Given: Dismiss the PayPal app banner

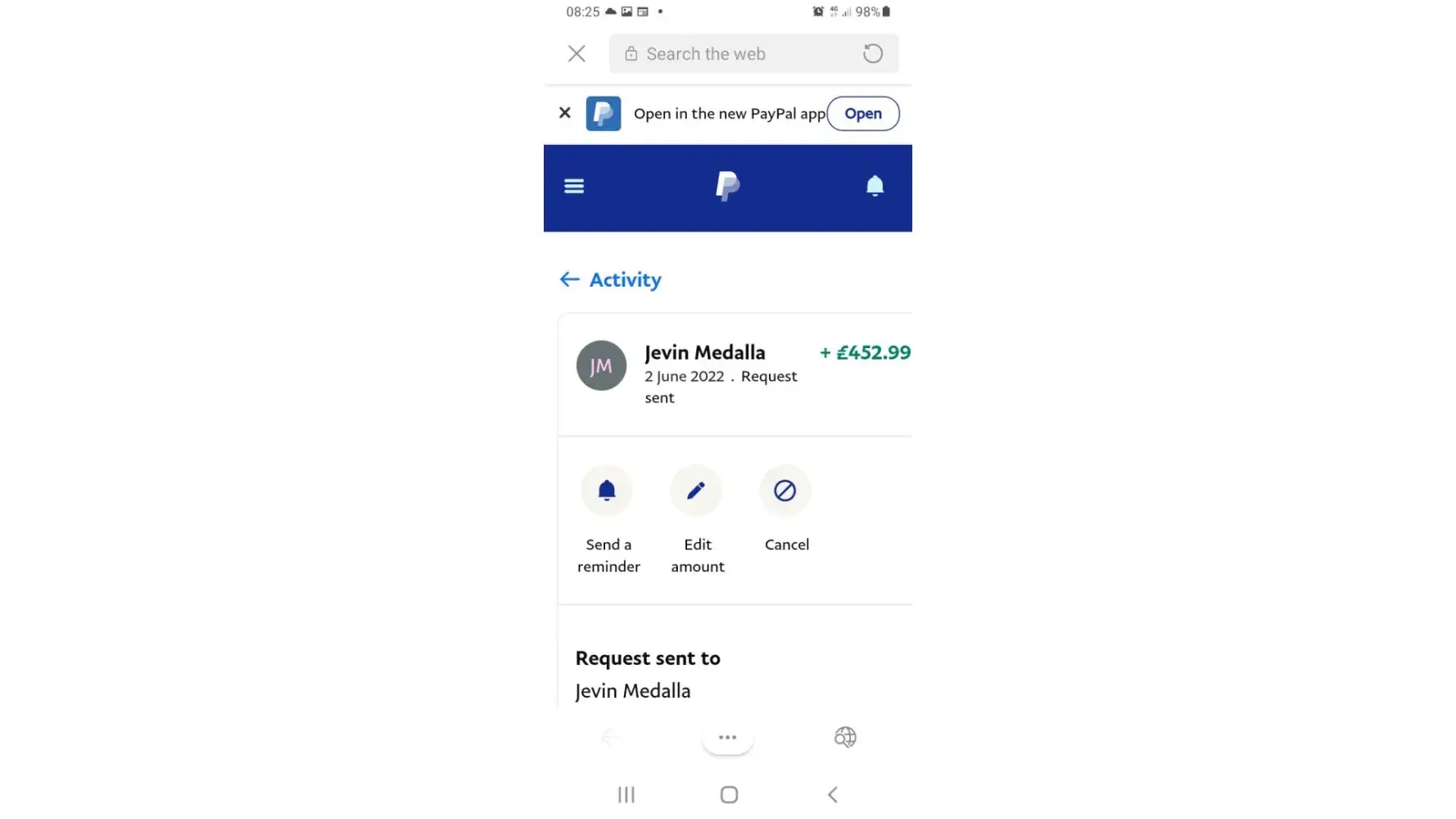Looking at the screenshot, I should click(564, 113).
